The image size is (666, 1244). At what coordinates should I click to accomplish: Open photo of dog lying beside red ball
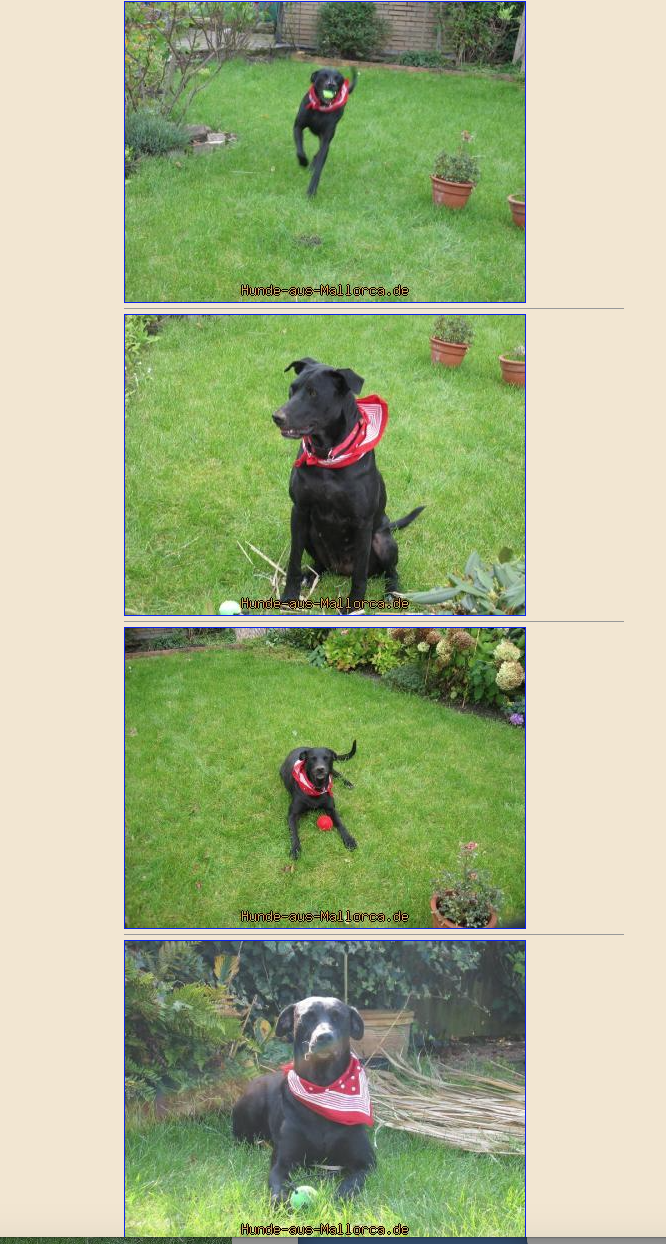(x=324, y=778)
